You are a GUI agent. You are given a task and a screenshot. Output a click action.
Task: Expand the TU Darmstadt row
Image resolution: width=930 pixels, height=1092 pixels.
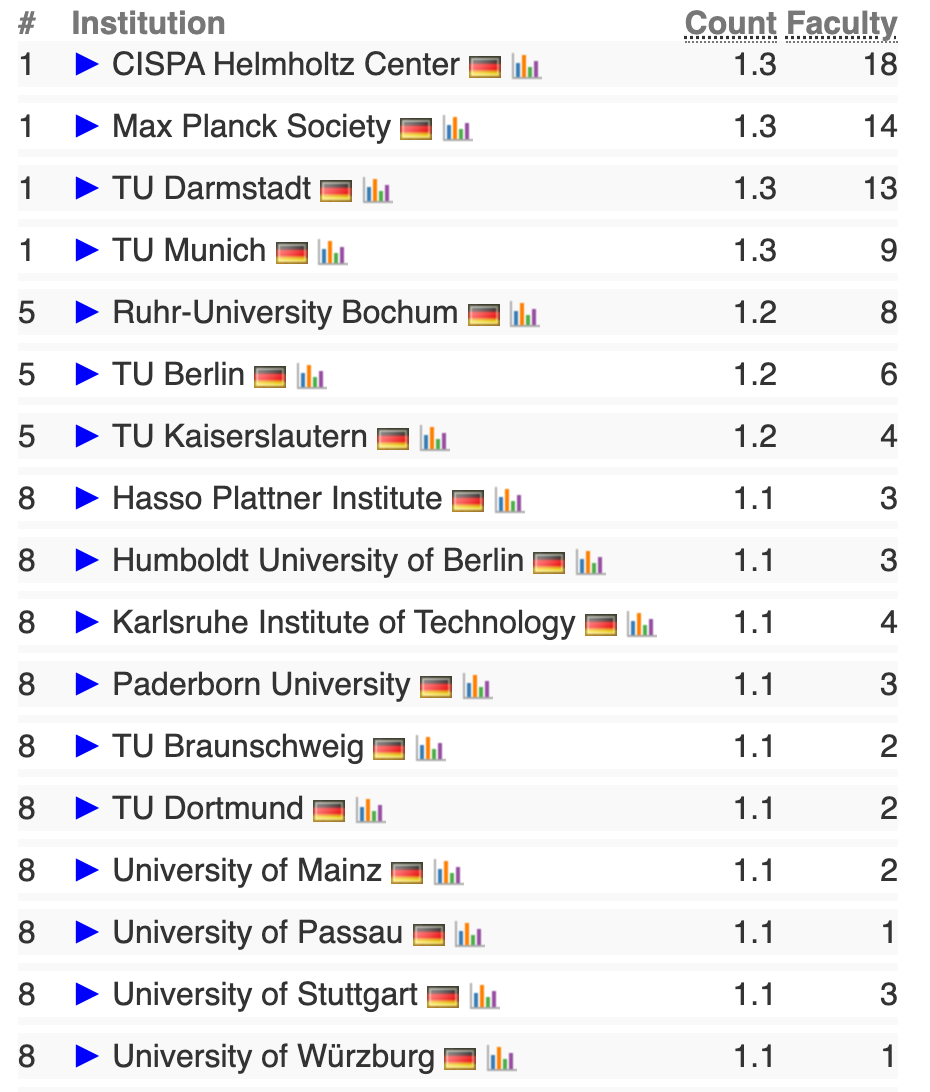[x=87, y=189]
